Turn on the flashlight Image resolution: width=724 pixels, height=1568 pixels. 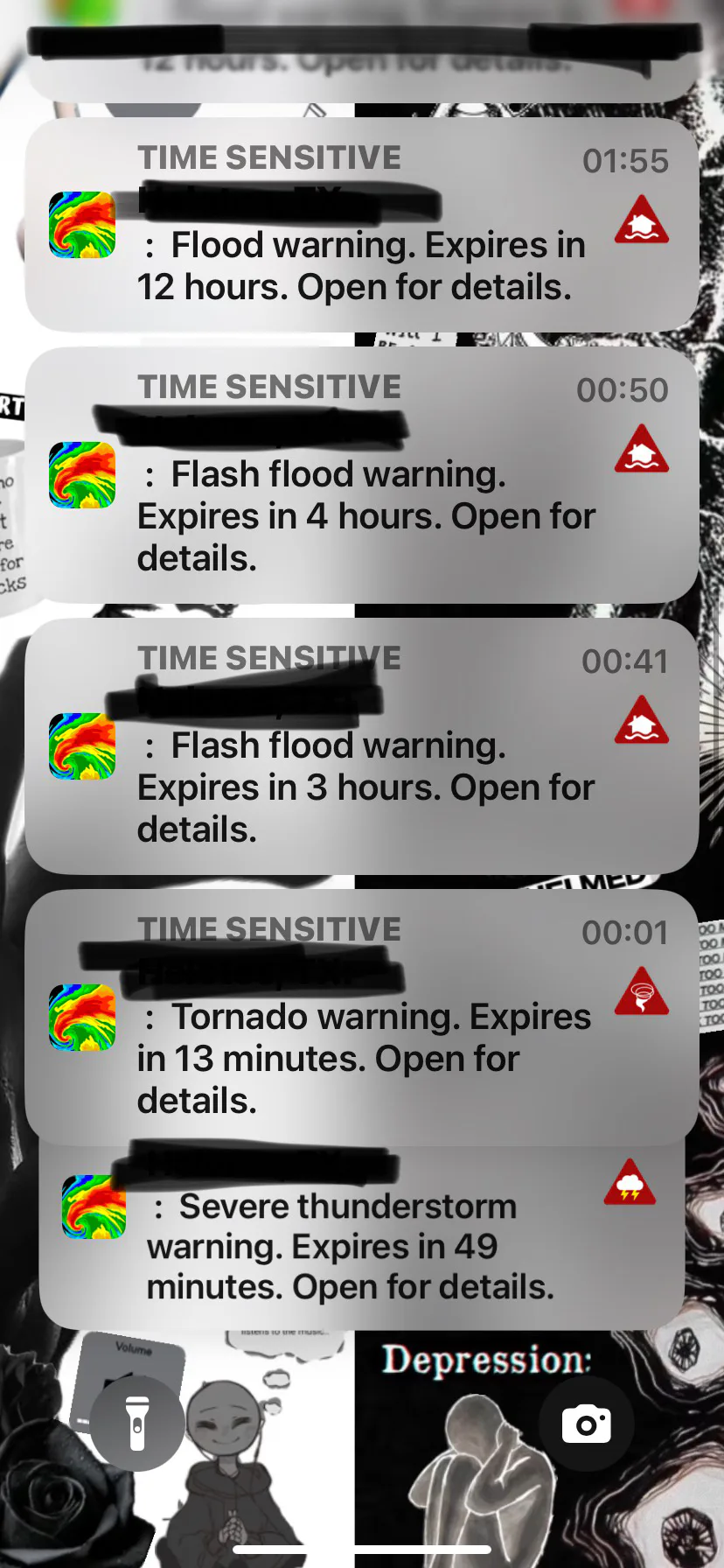pos(137,1424)
